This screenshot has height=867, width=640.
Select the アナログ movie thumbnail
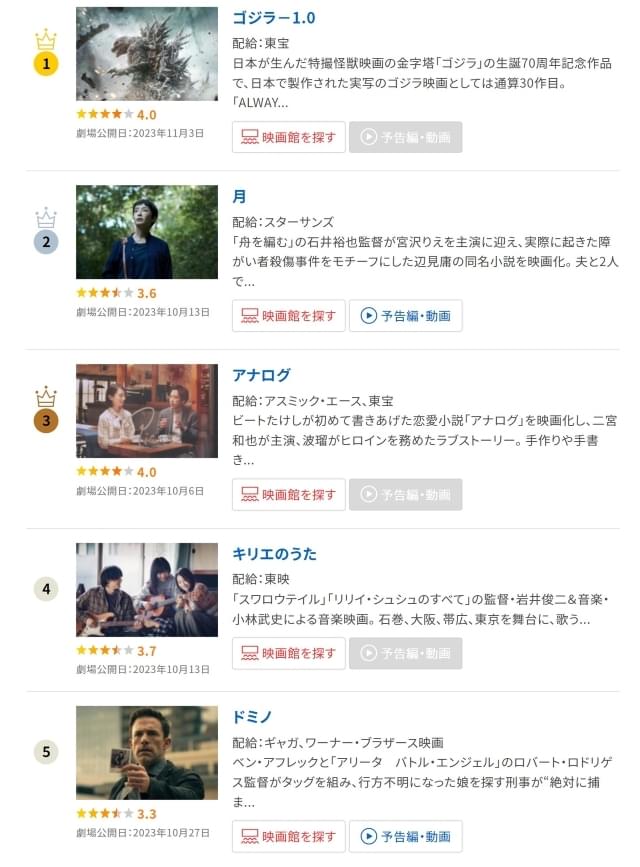[146, 411]
